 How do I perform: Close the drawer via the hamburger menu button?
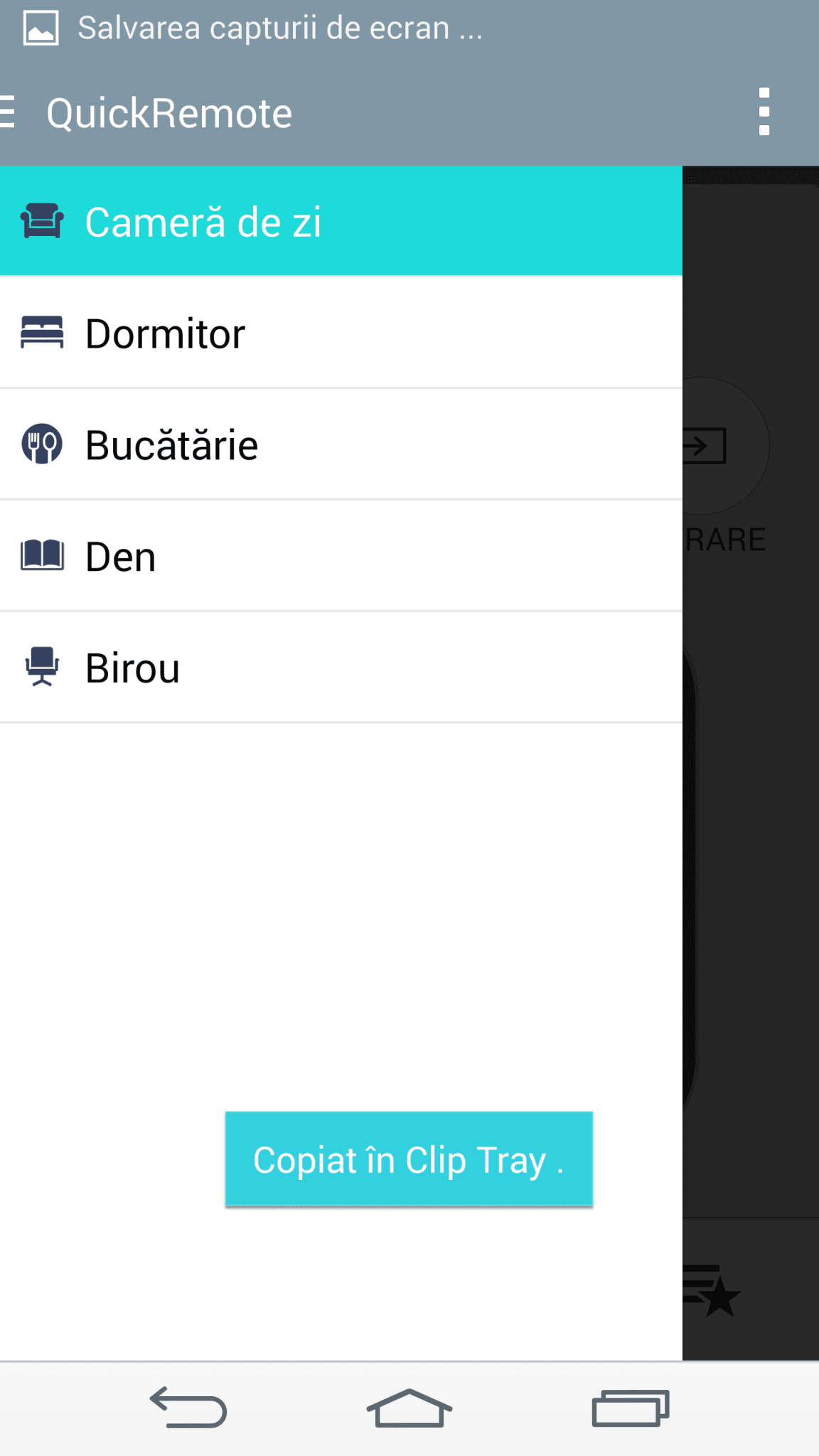point(9,112)
